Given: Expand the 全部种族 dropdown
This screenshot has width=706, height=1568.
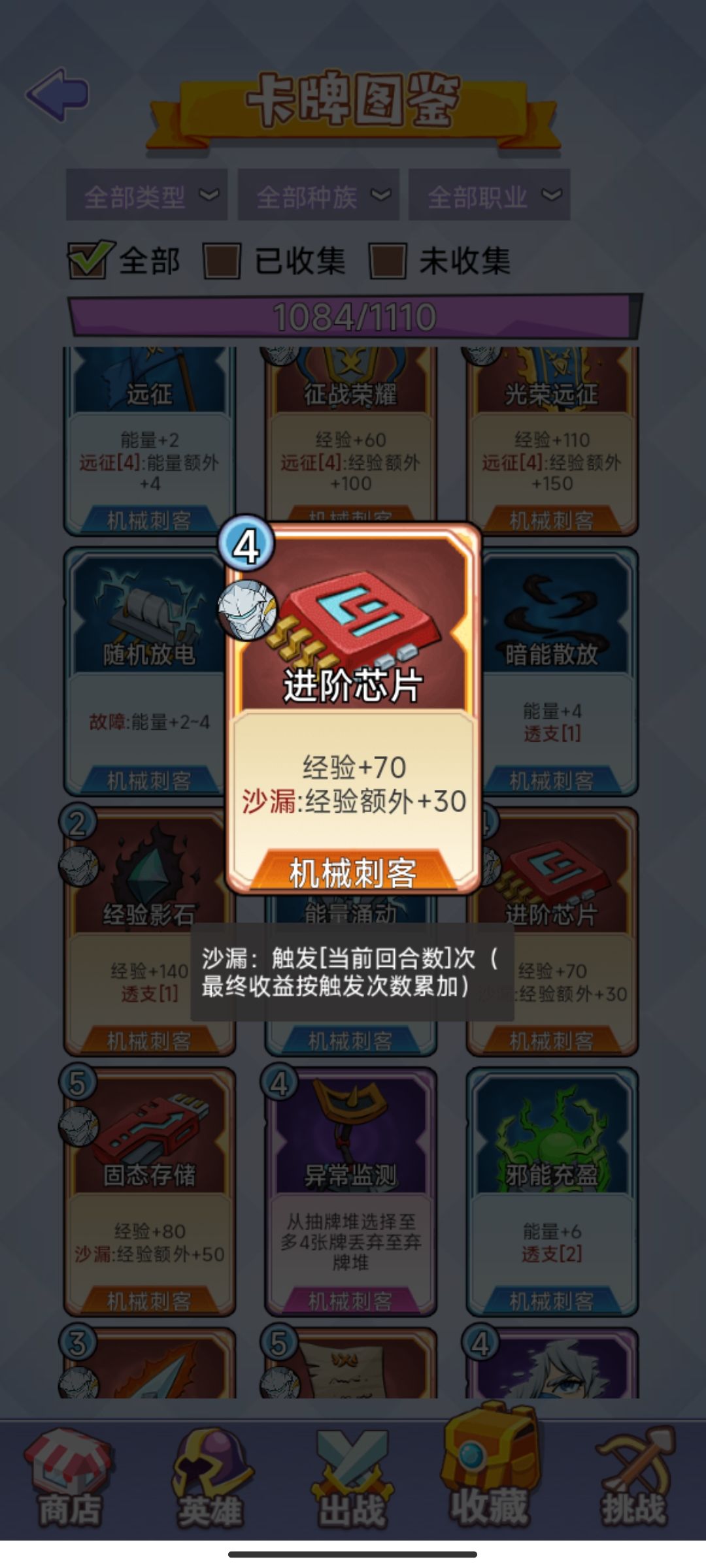Looking at the screenshot, I should click(317, 195).
